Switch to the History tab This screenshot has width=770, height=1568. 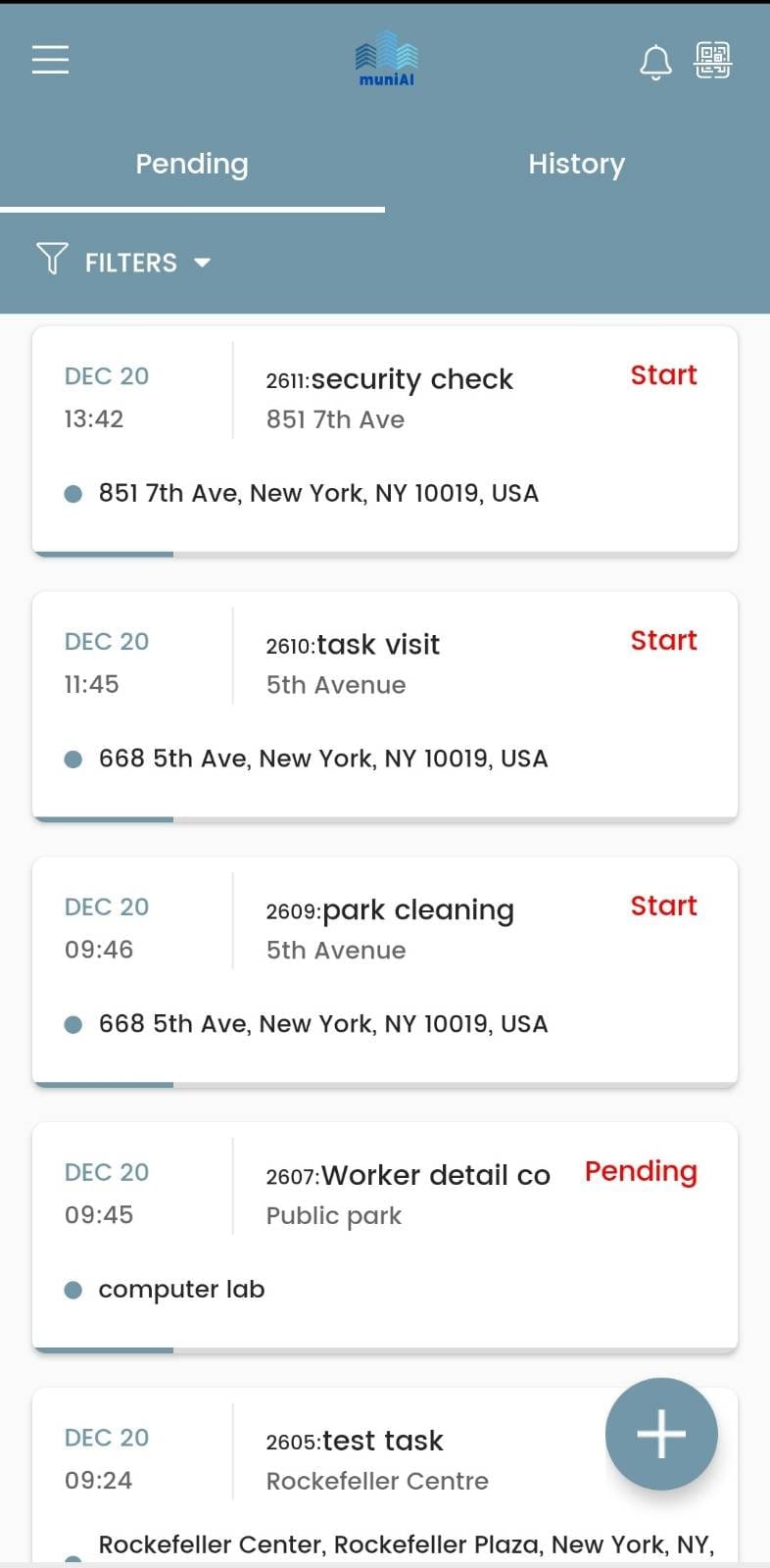tap(576, 164)
